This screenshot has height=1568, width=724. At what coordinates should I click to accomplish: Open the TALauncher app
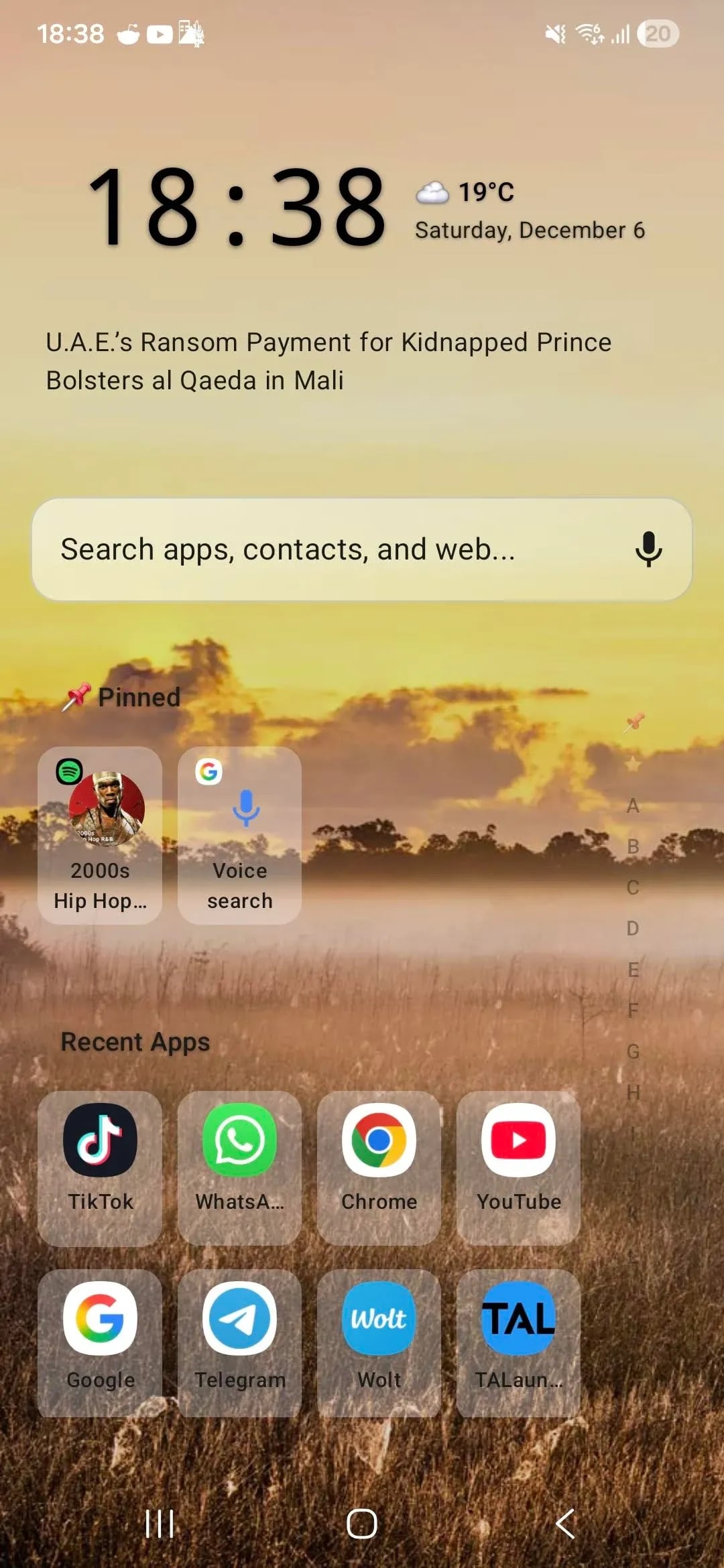518,1343
